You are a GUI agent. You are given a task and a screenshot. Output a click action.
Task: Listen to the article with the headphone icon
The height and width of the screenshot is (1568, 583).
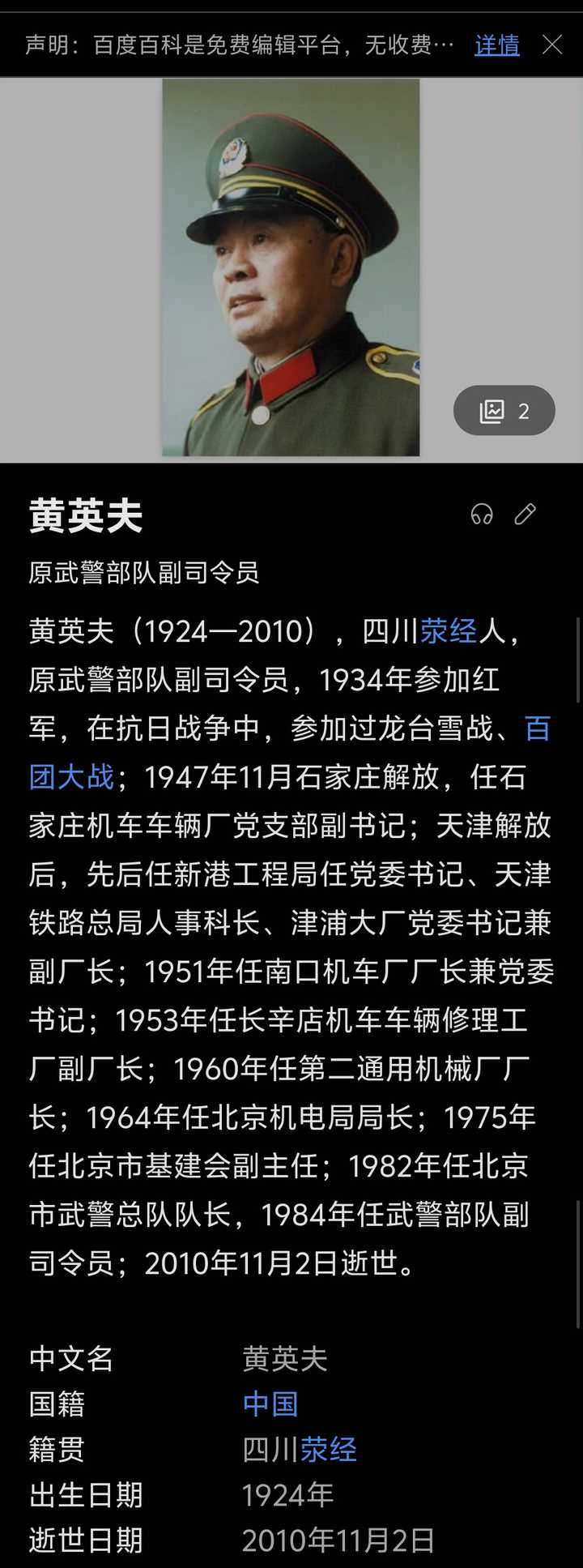tap(482, 514)
